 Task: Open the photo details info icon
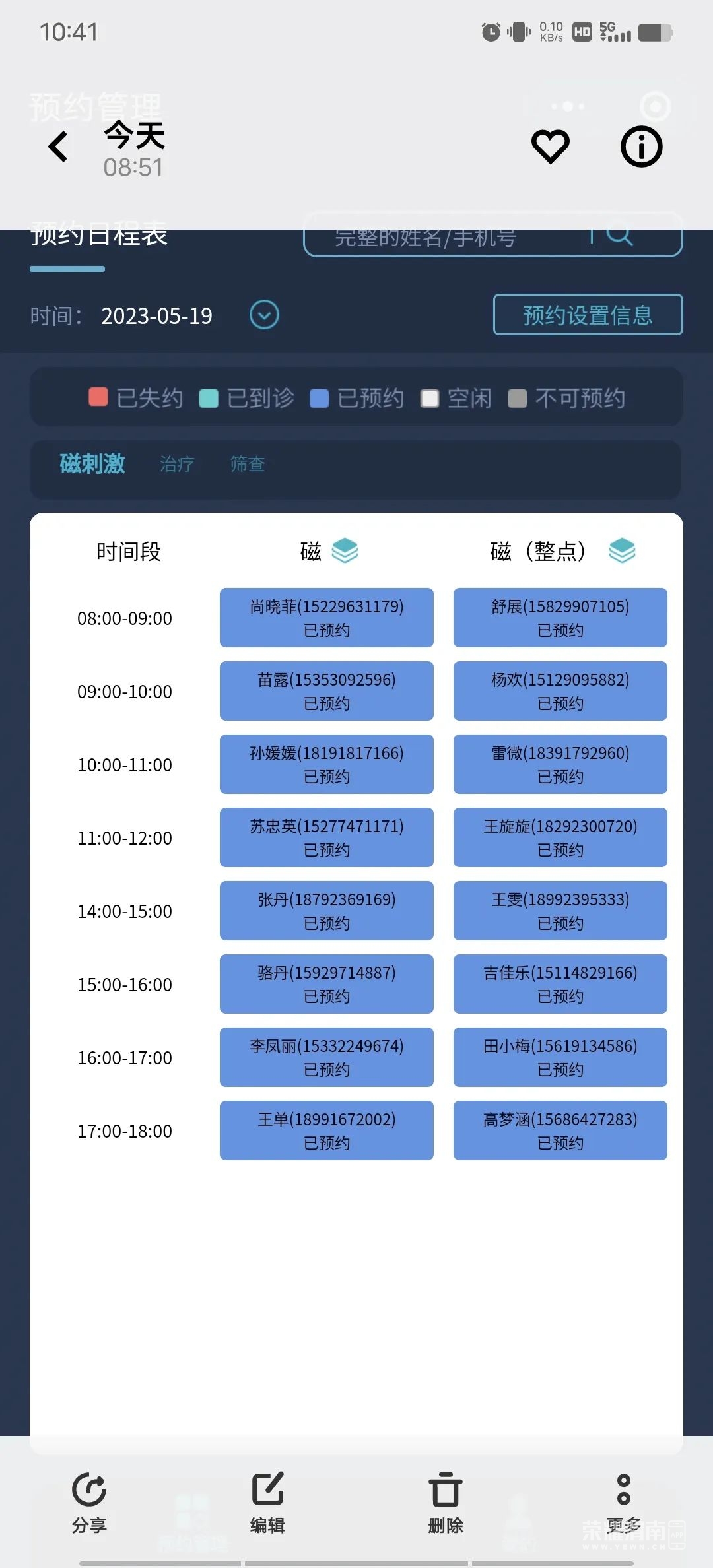641,147
